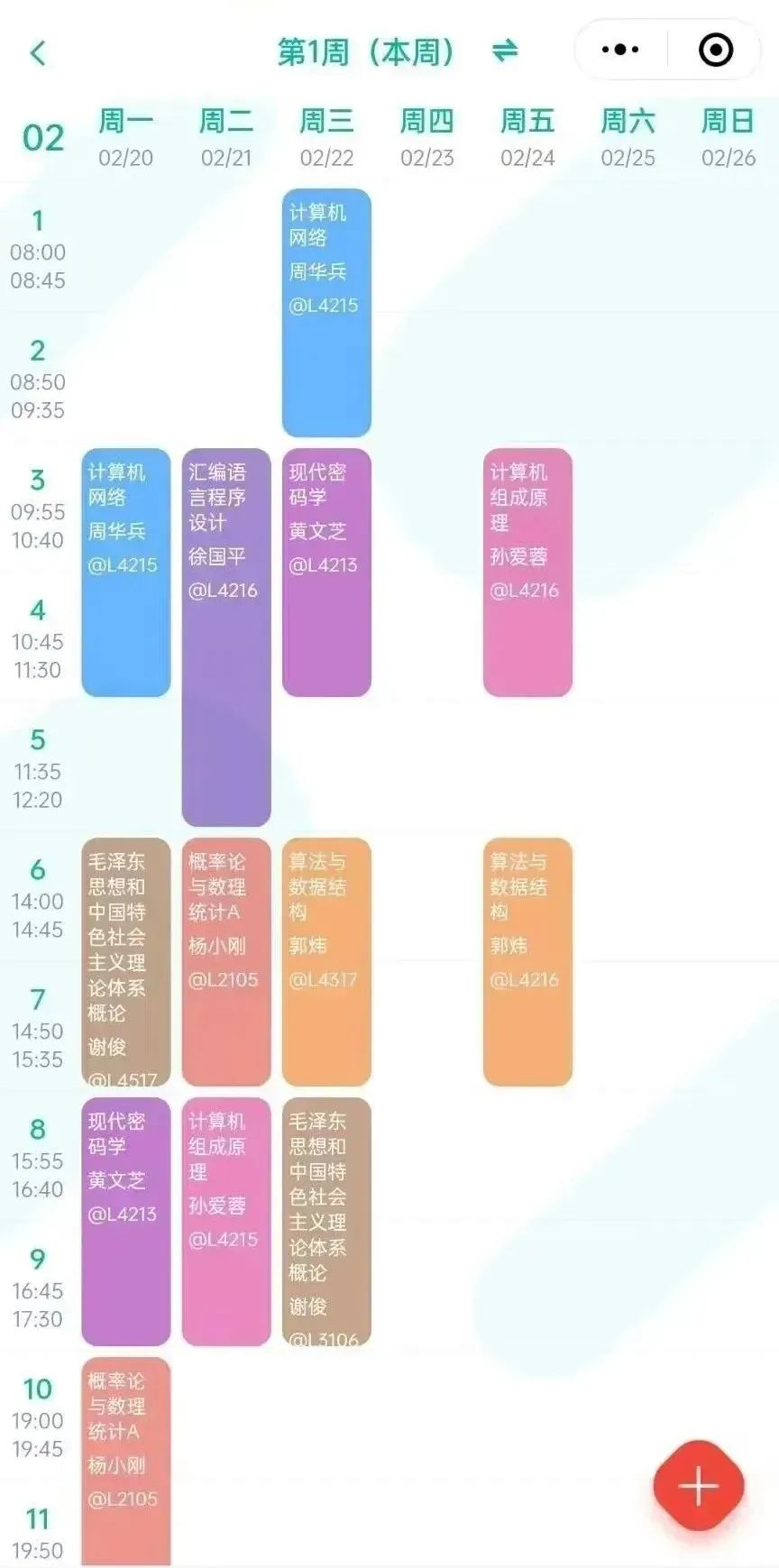This screenshot has height=1568, width=779.
Task: Open Wednesday afternoon 毛泽东思想 class card
Action: [326, 1222]
